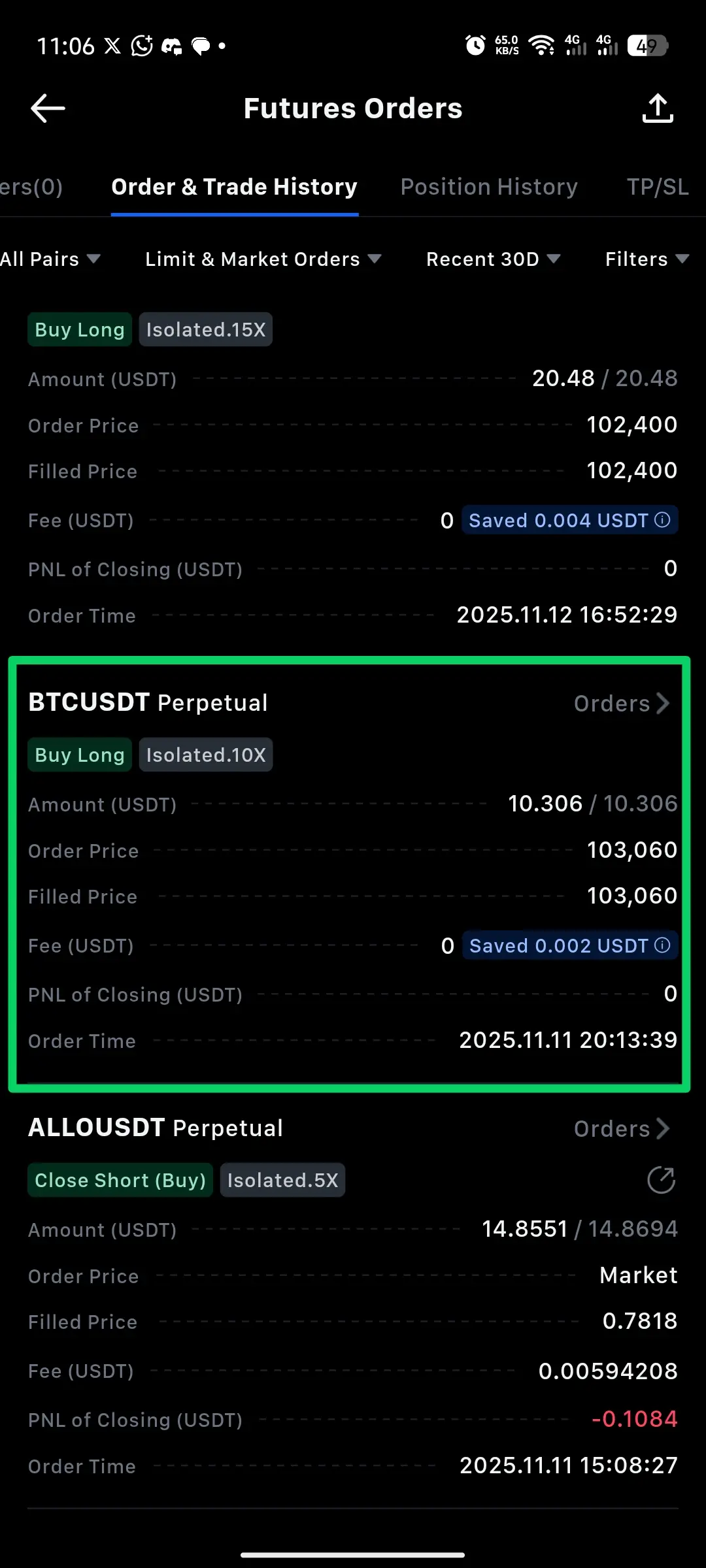Switch to the TP/SL tab

pyautogui.click(x=658, y=187)
